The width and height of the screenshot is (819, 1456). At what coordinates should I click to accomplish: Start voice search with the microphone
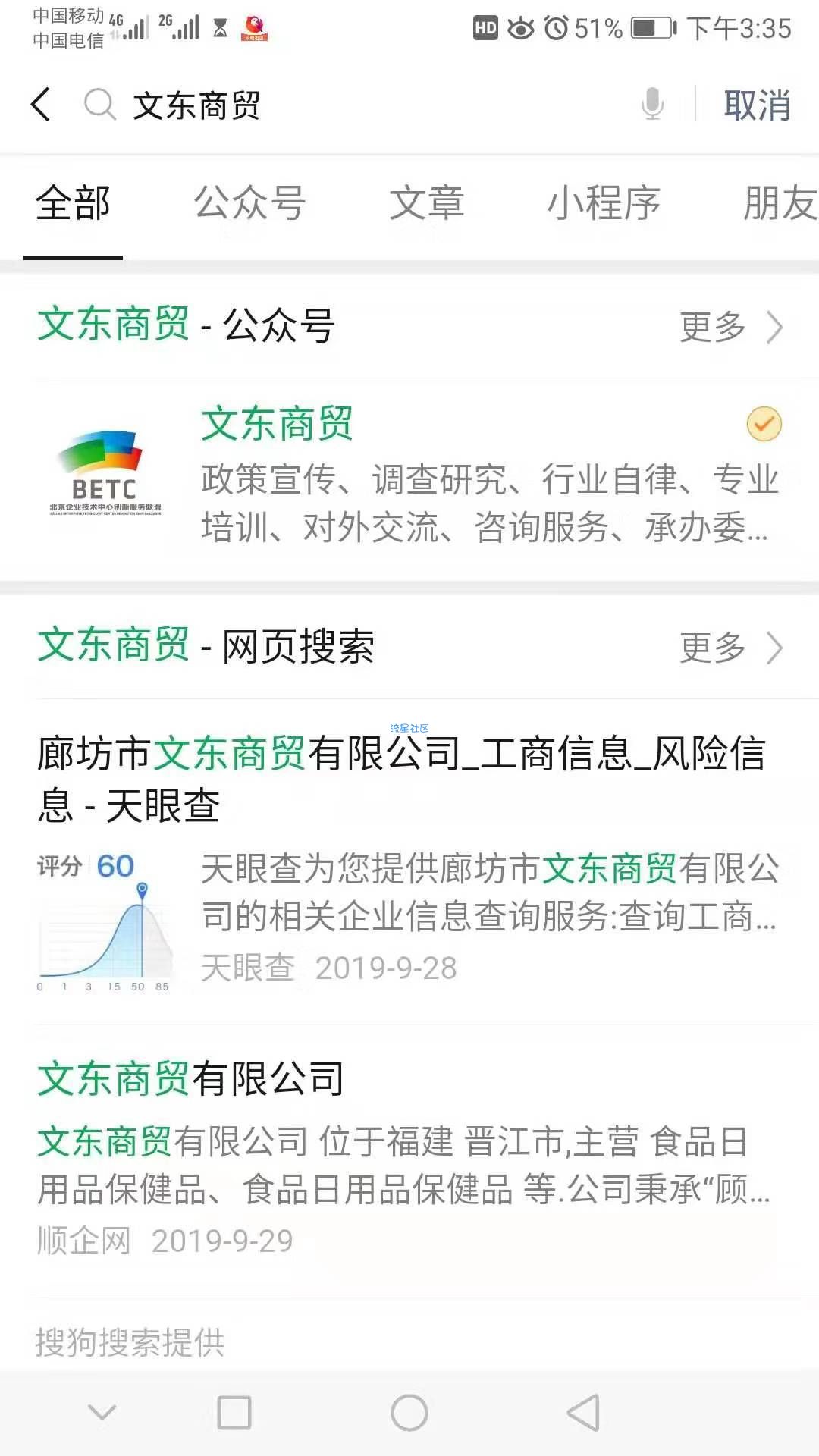pos(652,104)
